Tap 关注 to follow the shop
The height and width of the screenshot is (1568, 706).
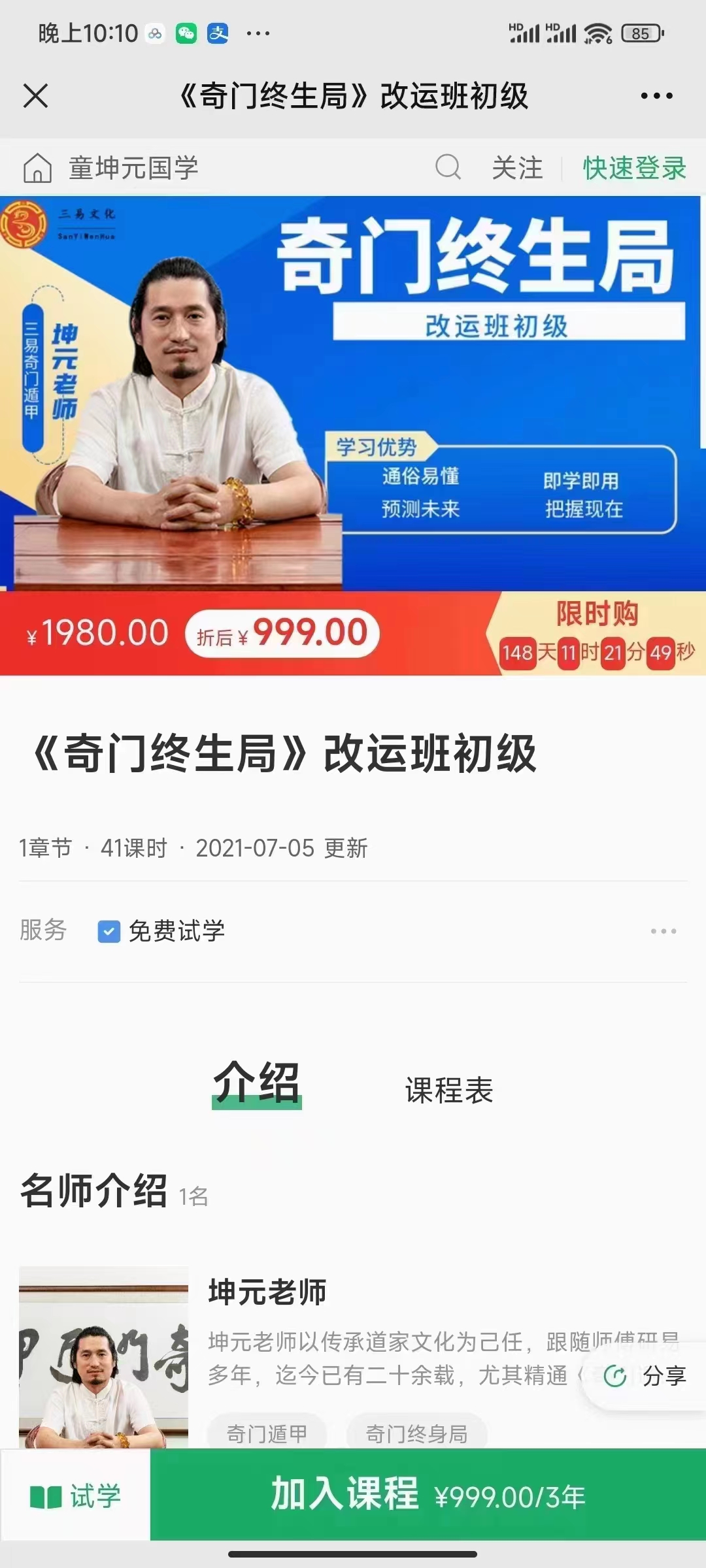click(517, 169)
